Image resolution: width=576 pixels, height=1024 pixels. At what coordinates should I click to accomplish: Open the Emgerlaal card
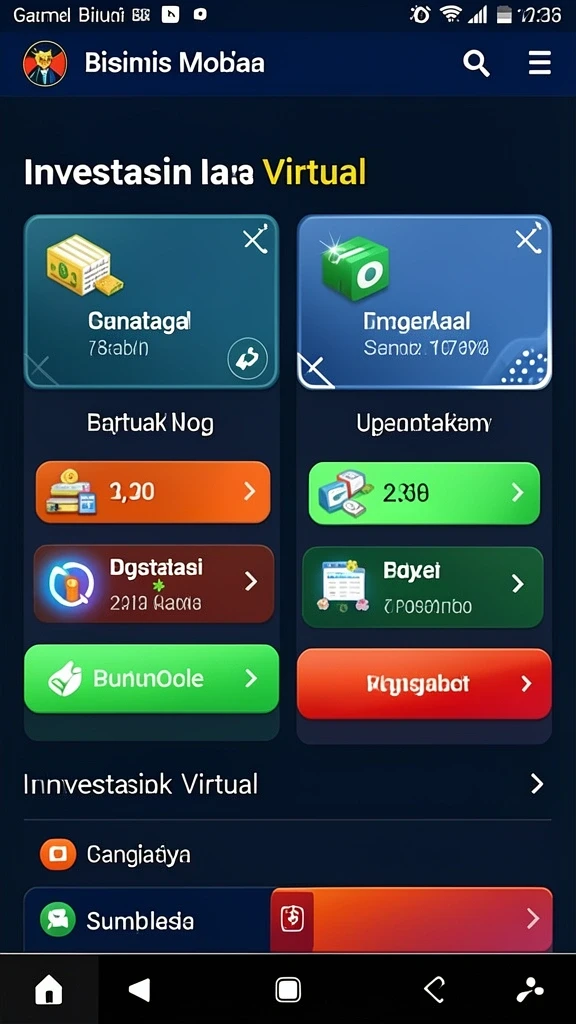coord(424,302)
